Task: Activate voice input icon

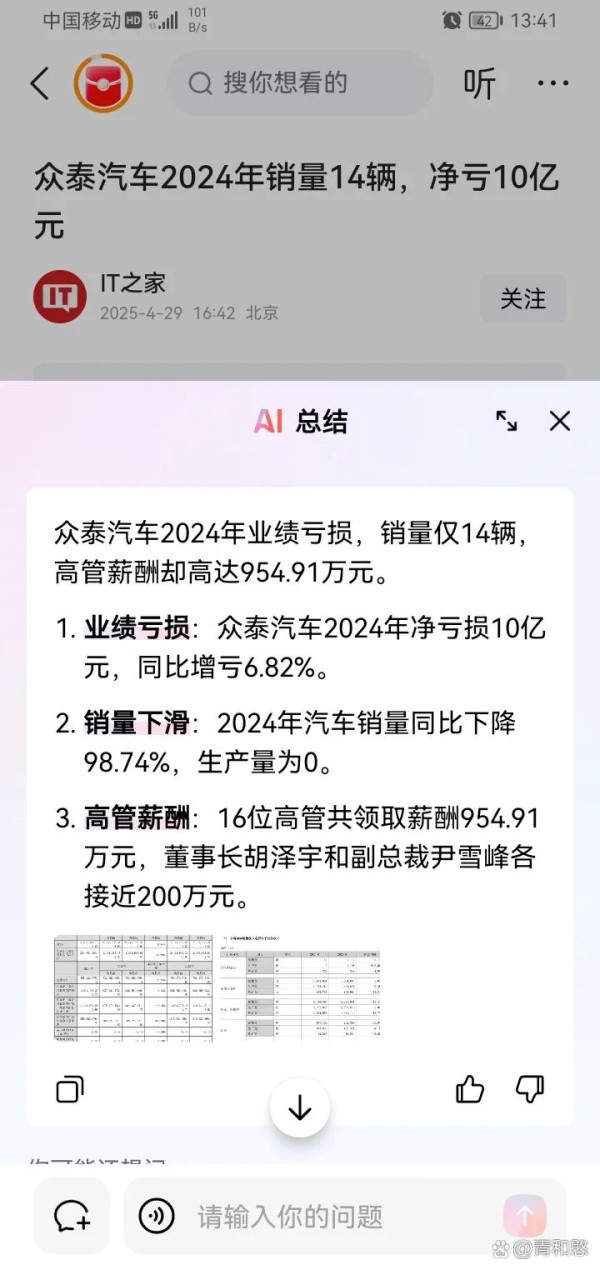Action: tap(156, 1216)
